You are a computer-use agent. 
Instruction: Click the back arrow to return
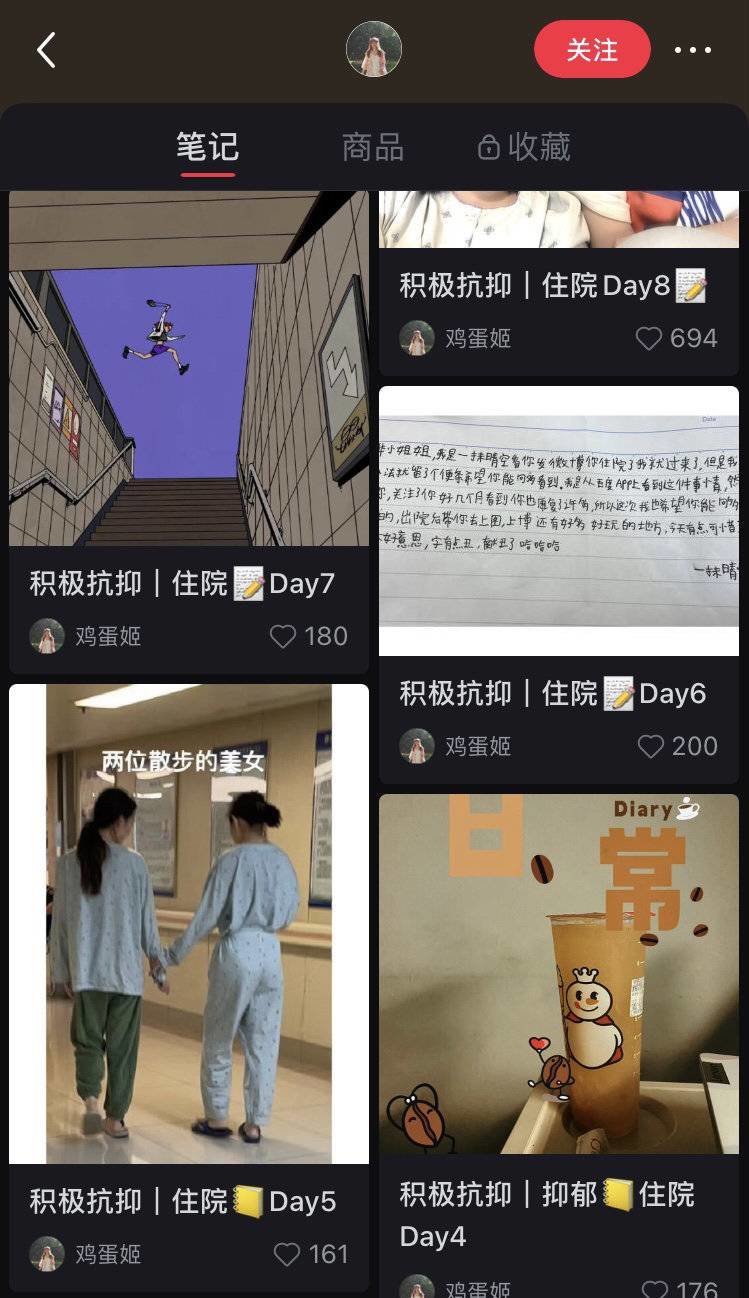44,49
